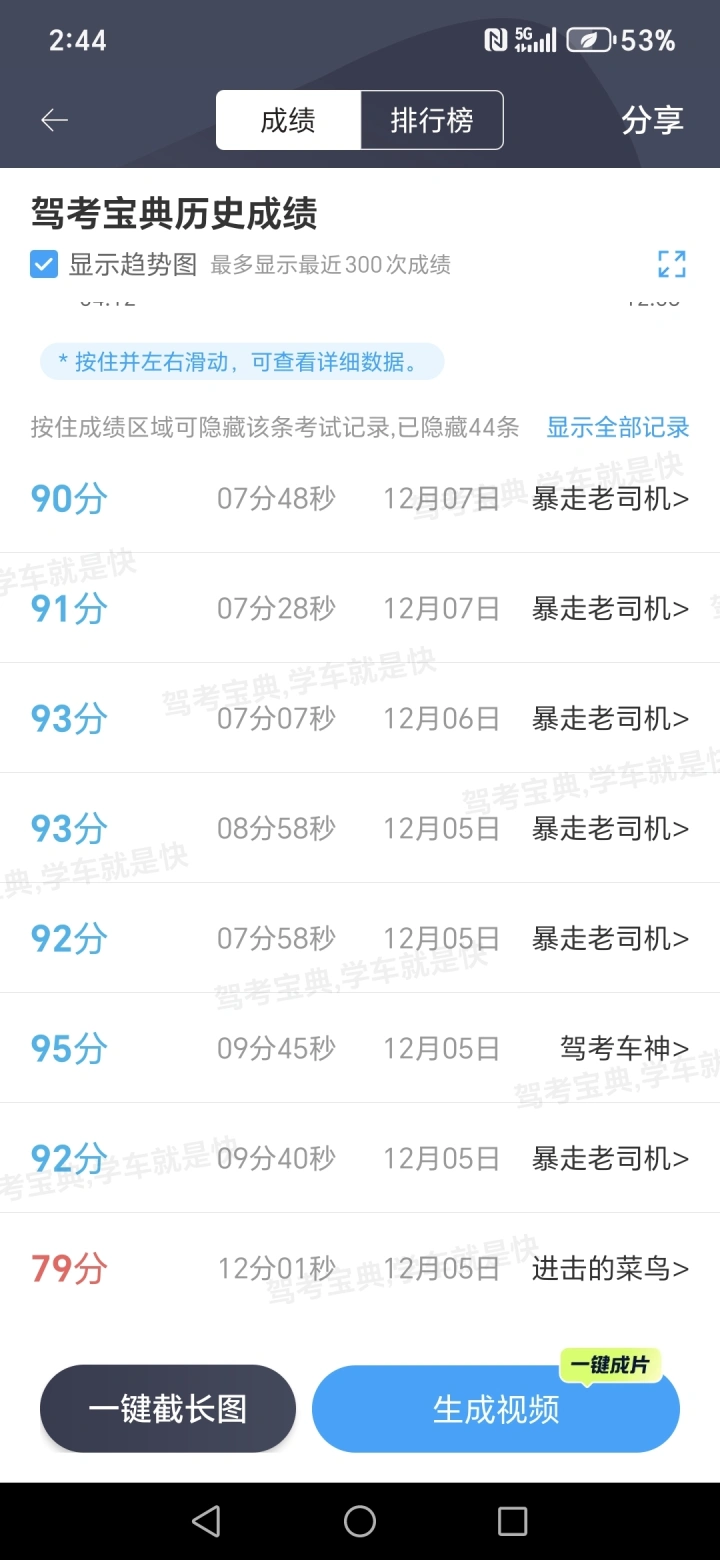Uncheck the 显示趋势图 checkbox

[44, 264]
